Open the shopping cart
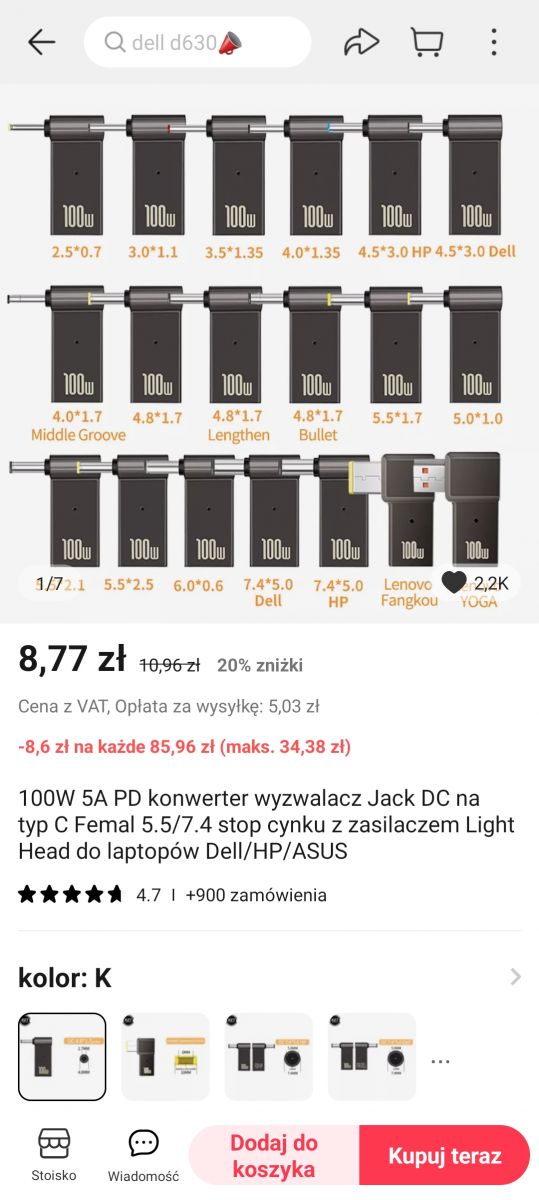The height and width of the screenshot is (1200, 539). pos(427,42)
